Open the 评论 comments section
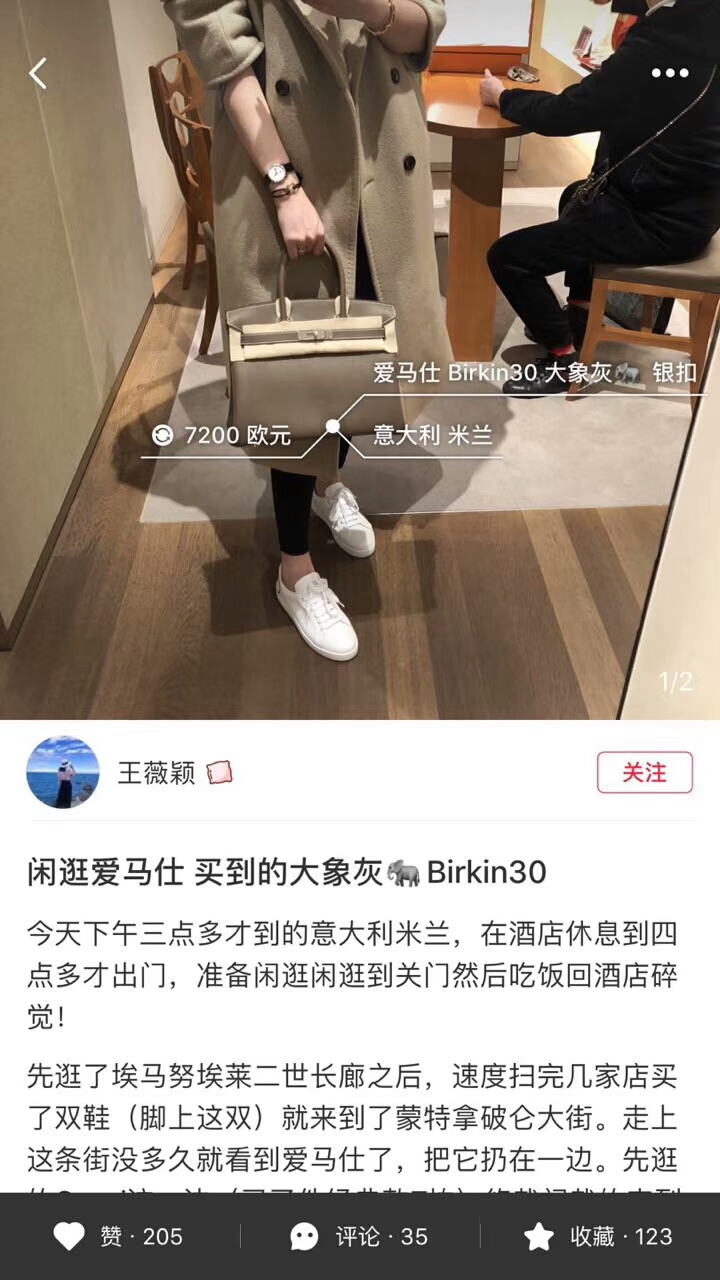 [359, 1236]
